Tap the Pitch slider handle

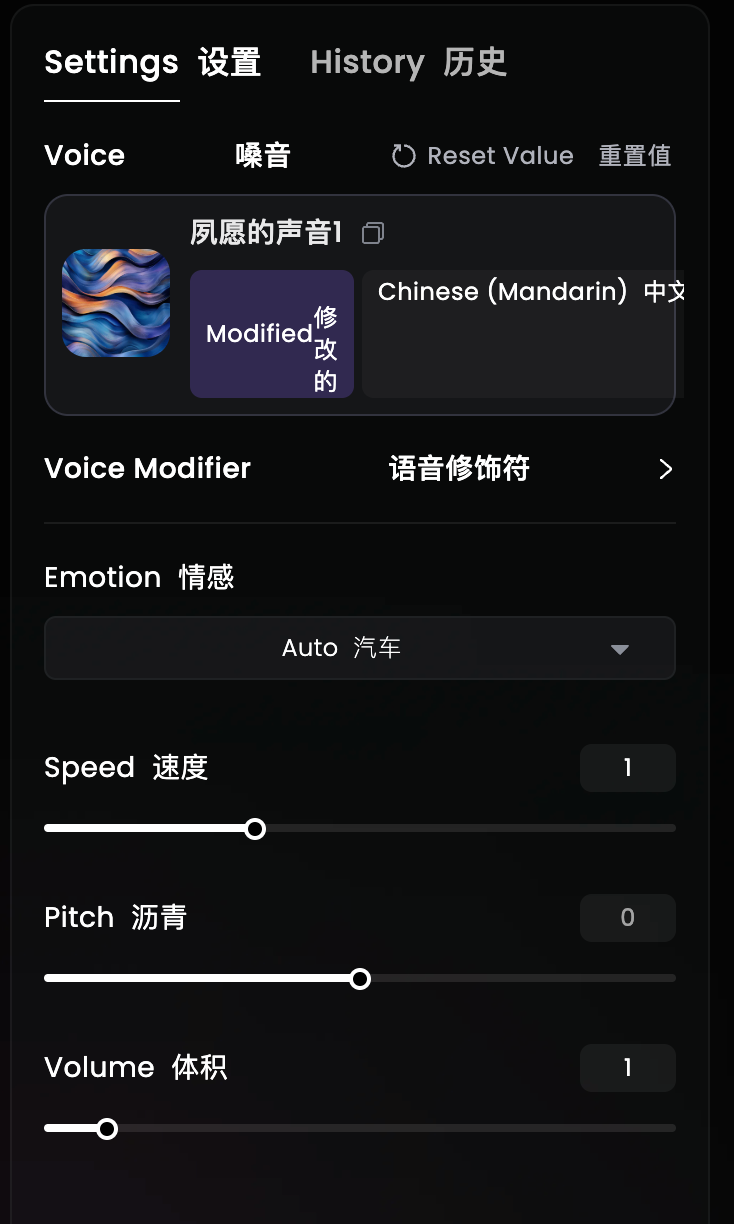point(360,979)
